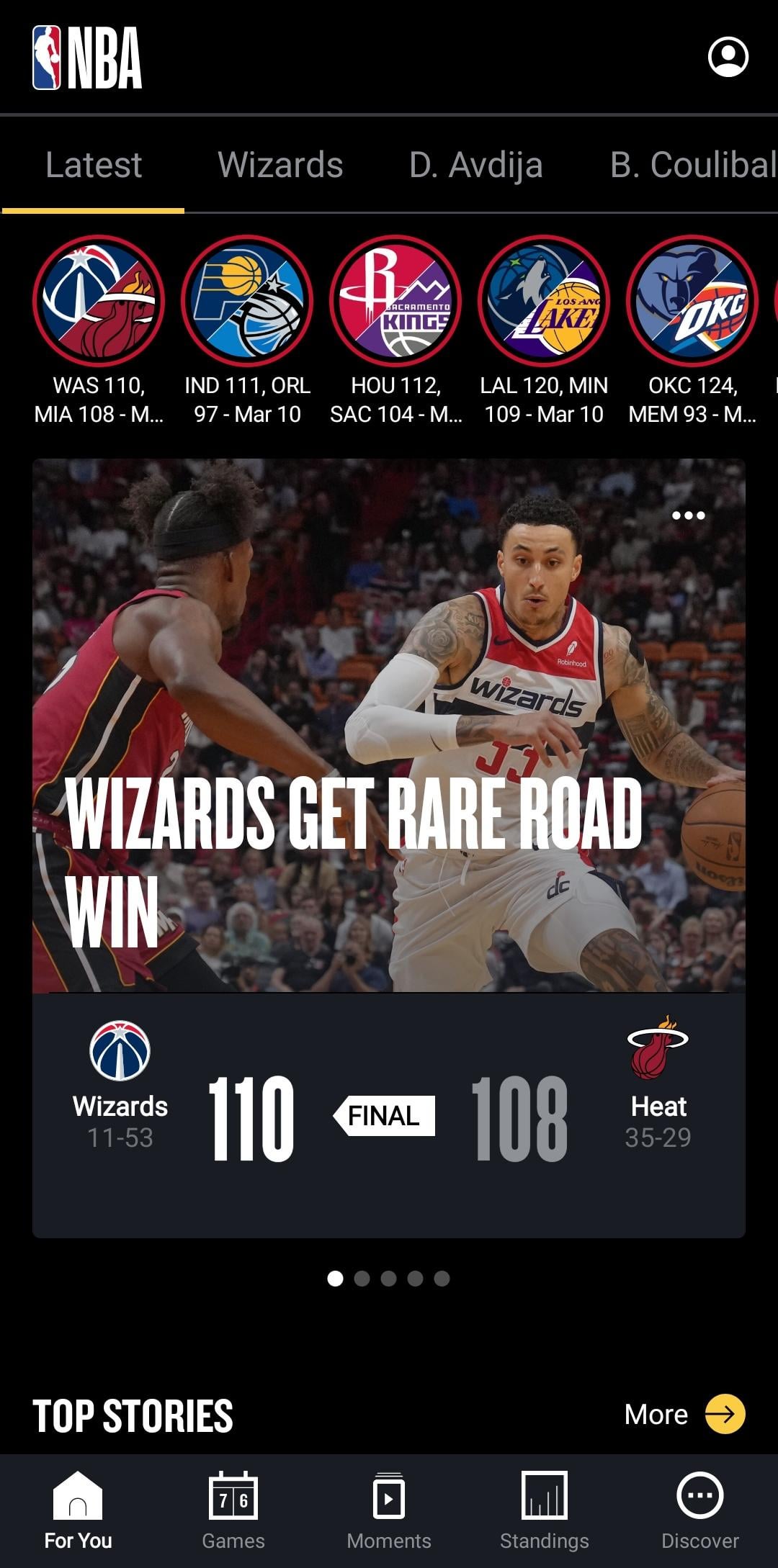Jump to the second carousel page dot

click(362, 1278)
